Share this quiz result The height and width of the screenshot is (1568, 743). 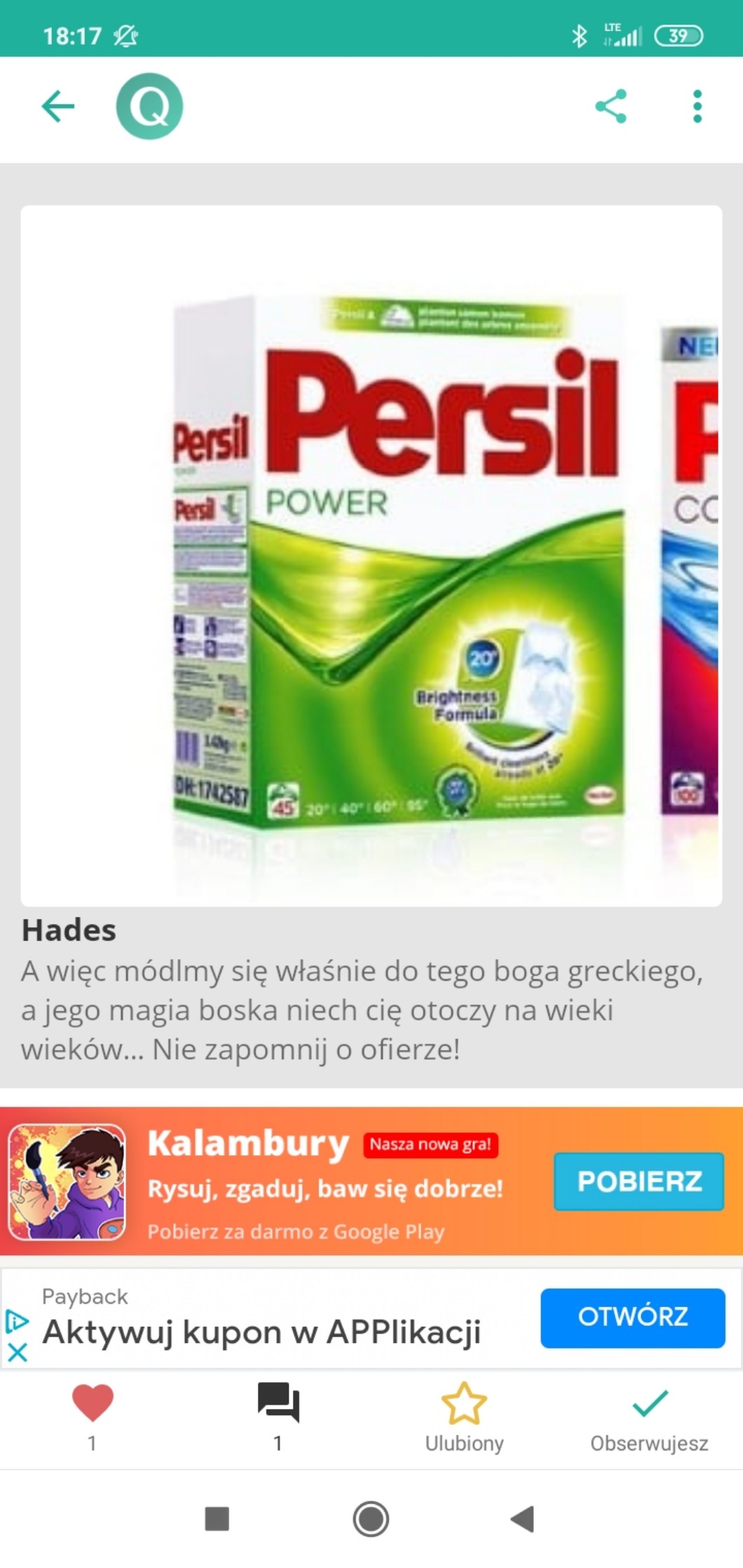pos(611,107)
